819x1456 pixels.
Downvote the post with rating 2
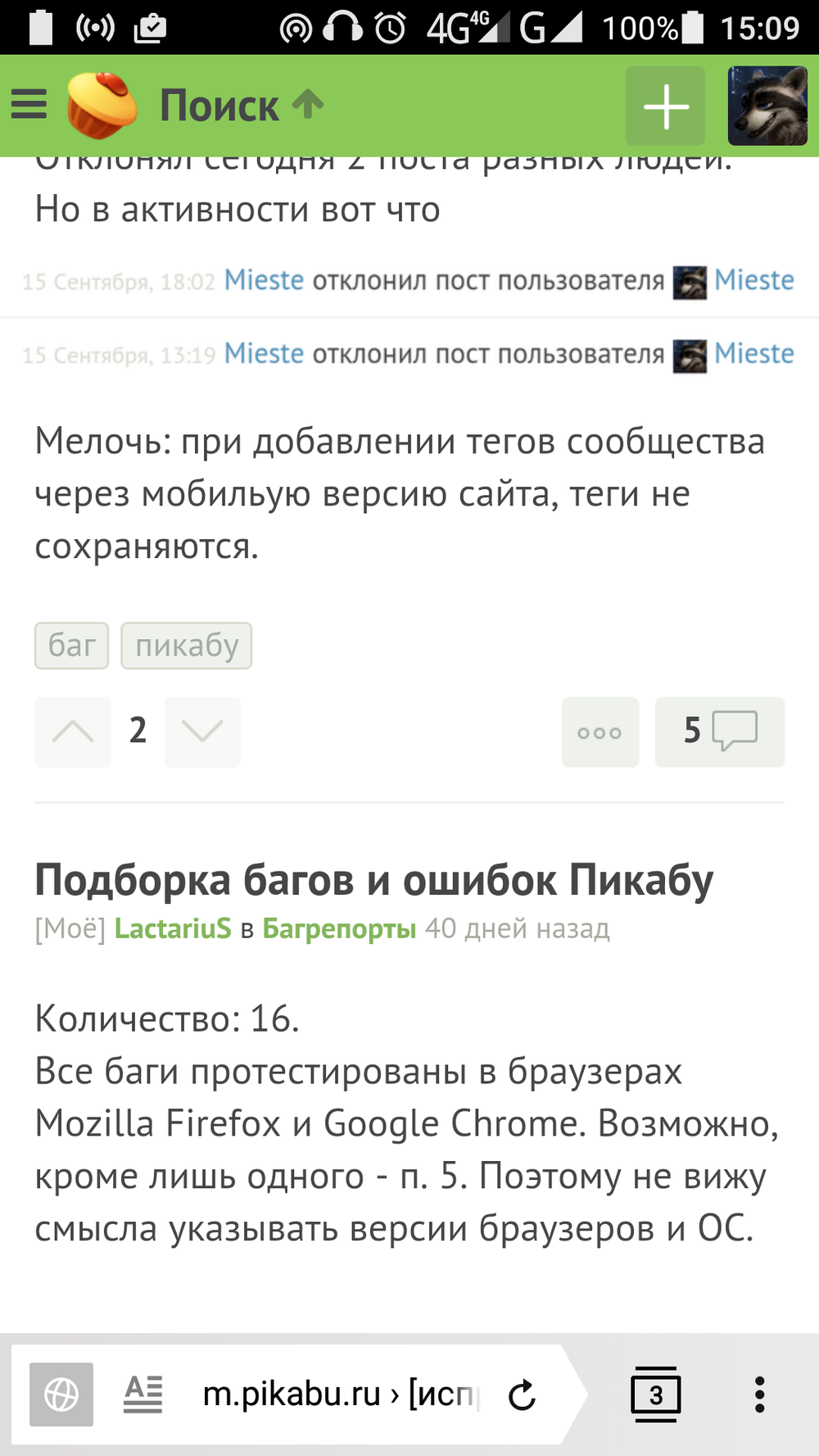coord(202,732)
